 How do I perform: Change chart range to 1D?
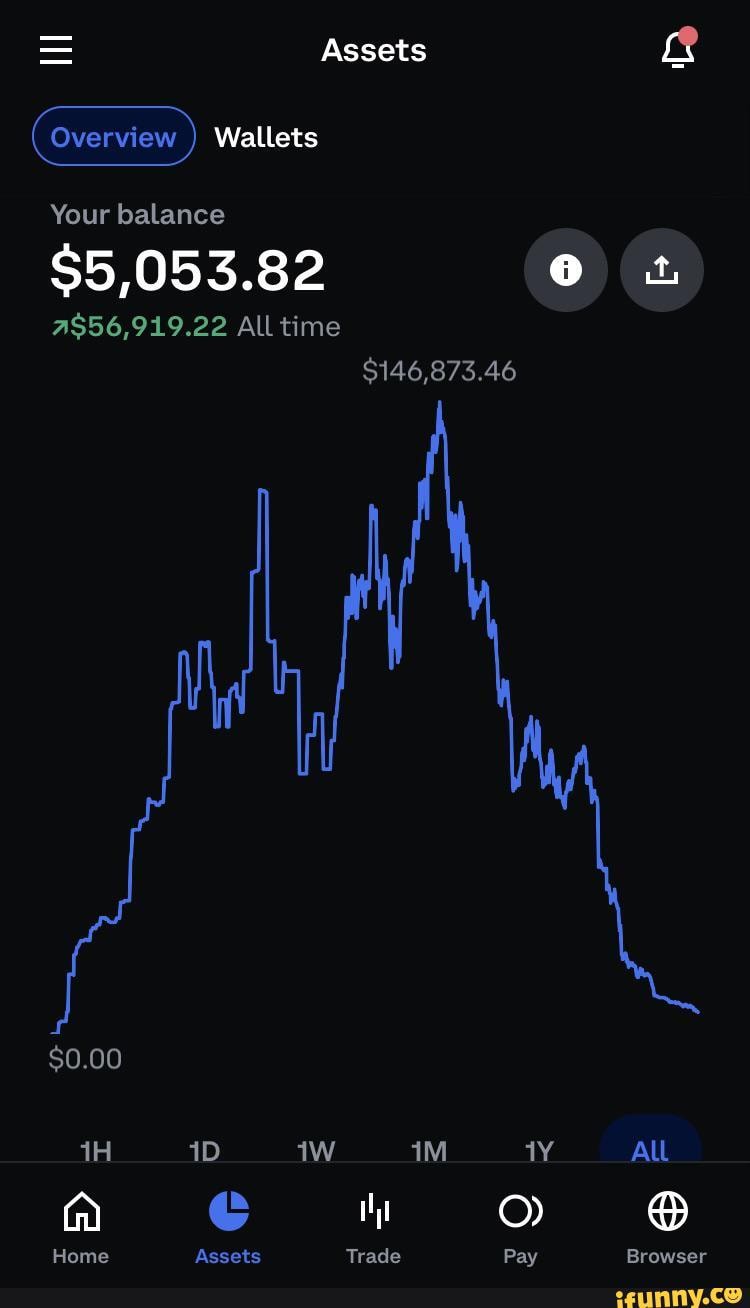(204, 1149)
